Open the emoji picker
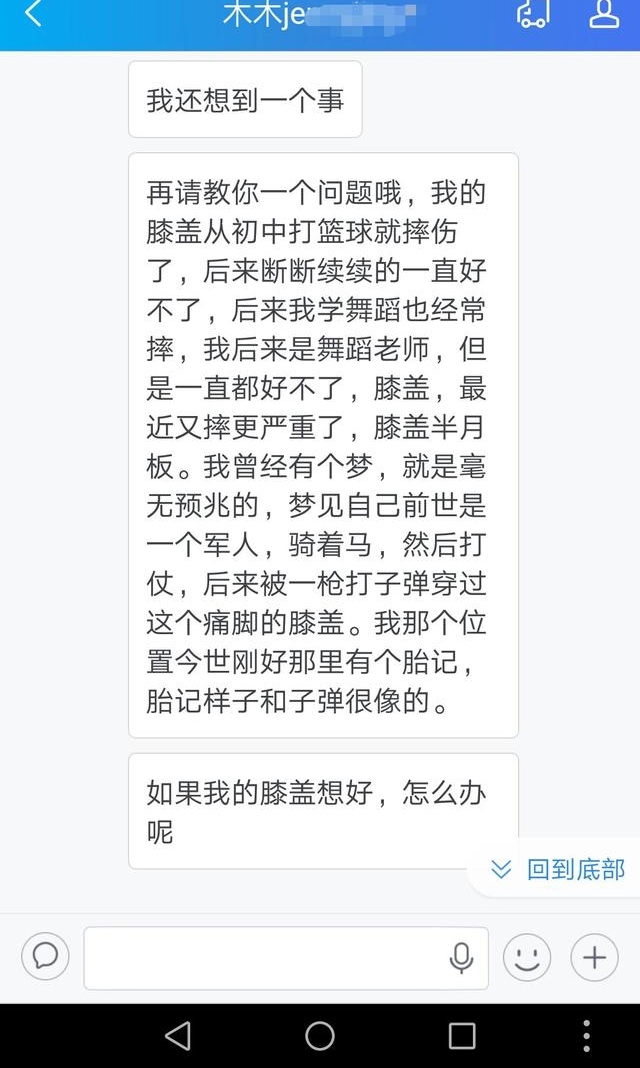This screenshot has width=640, height=1068. [x=526, y=957]
